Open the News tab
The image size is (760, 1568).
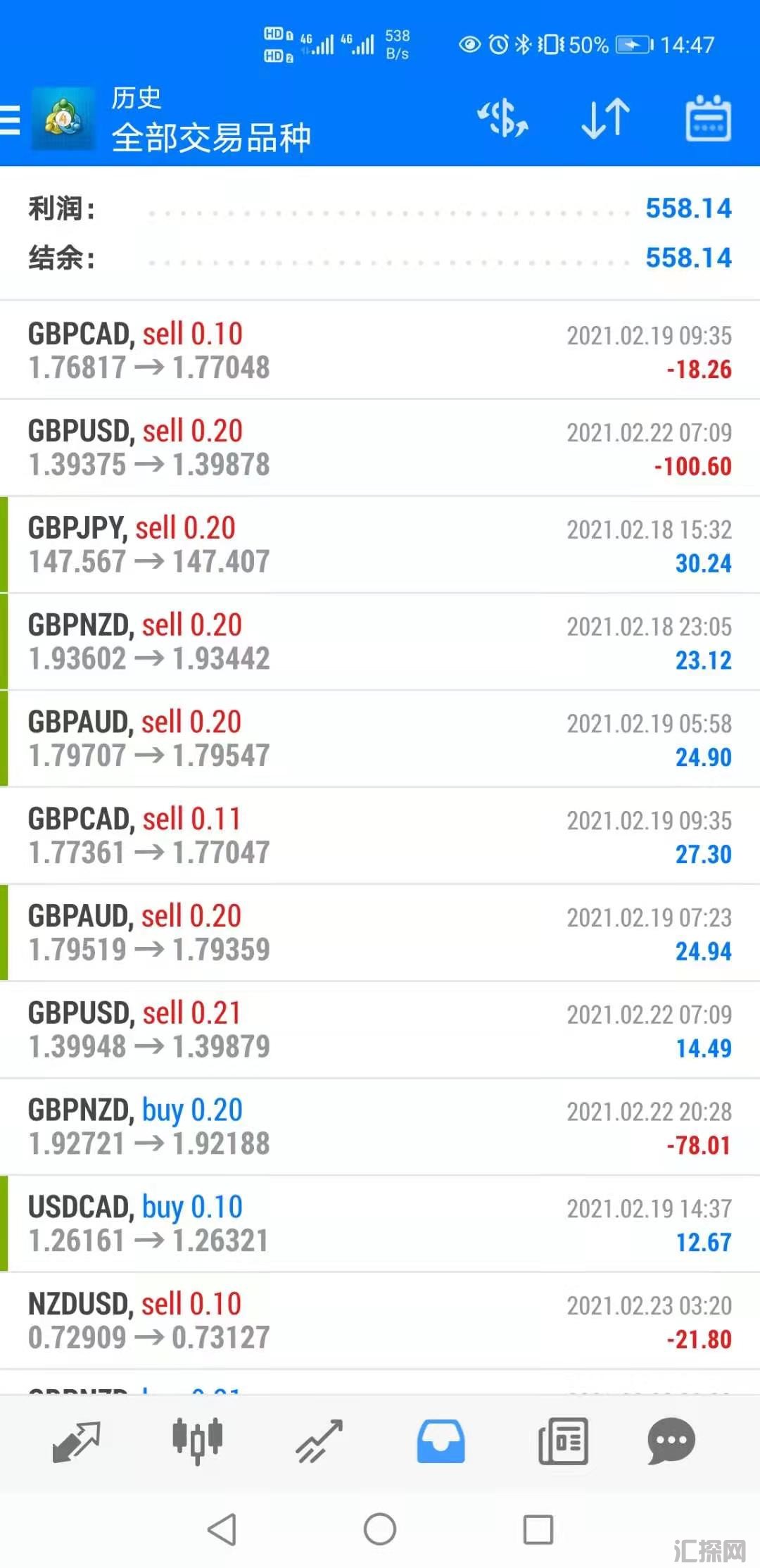[x=563, y=1441]
